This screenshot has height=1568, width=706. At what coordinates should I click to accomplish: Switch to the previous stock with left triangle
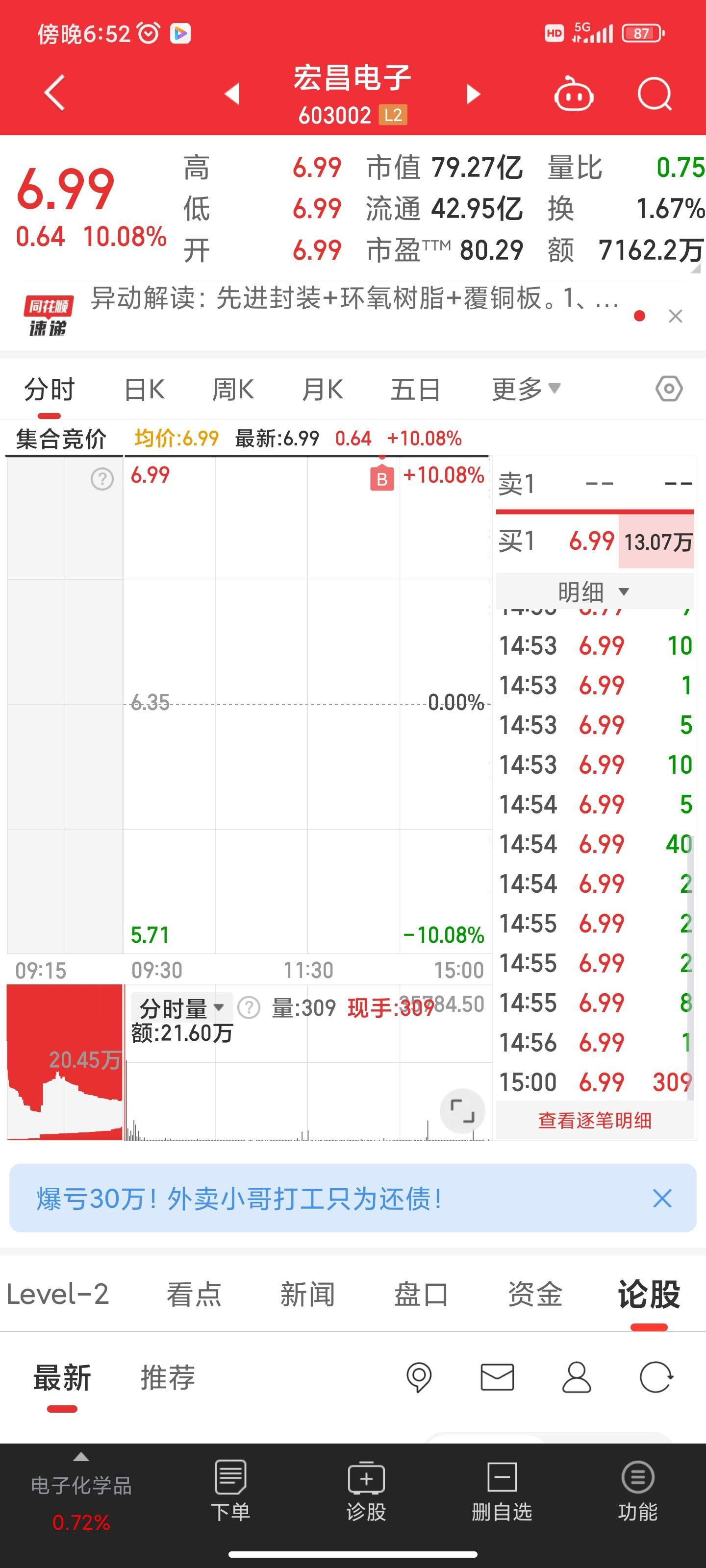pyautogui.click(x=232, y=94)
